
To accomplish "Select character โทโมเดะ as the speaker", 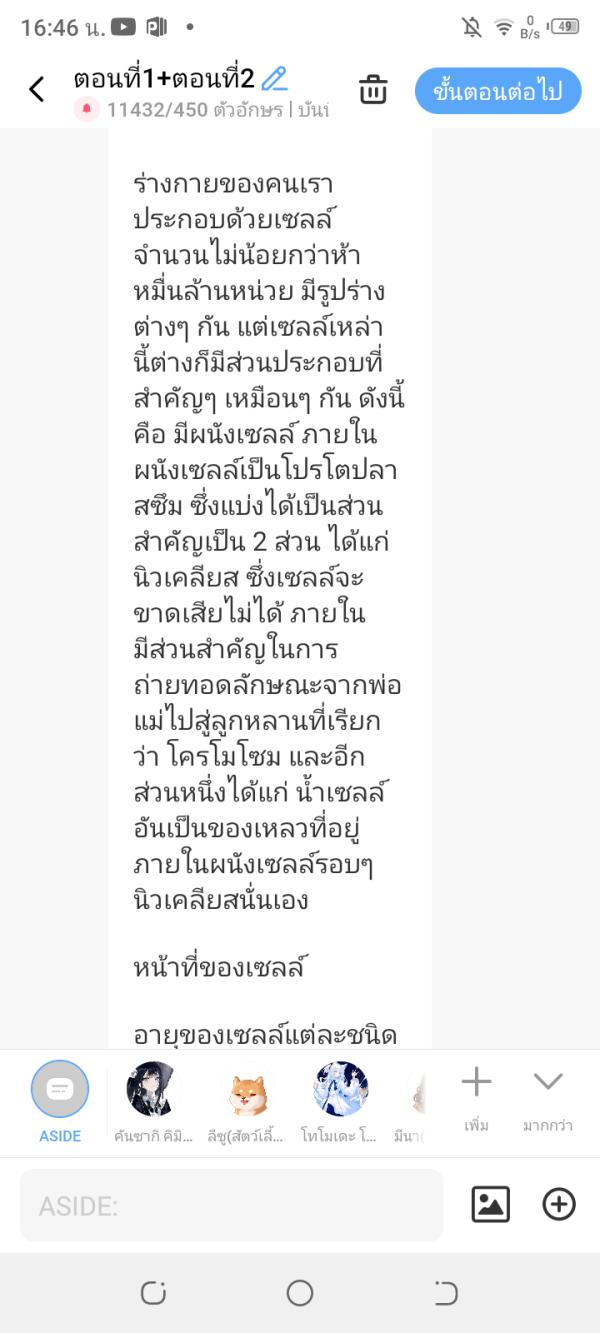I will (340, 1090).
